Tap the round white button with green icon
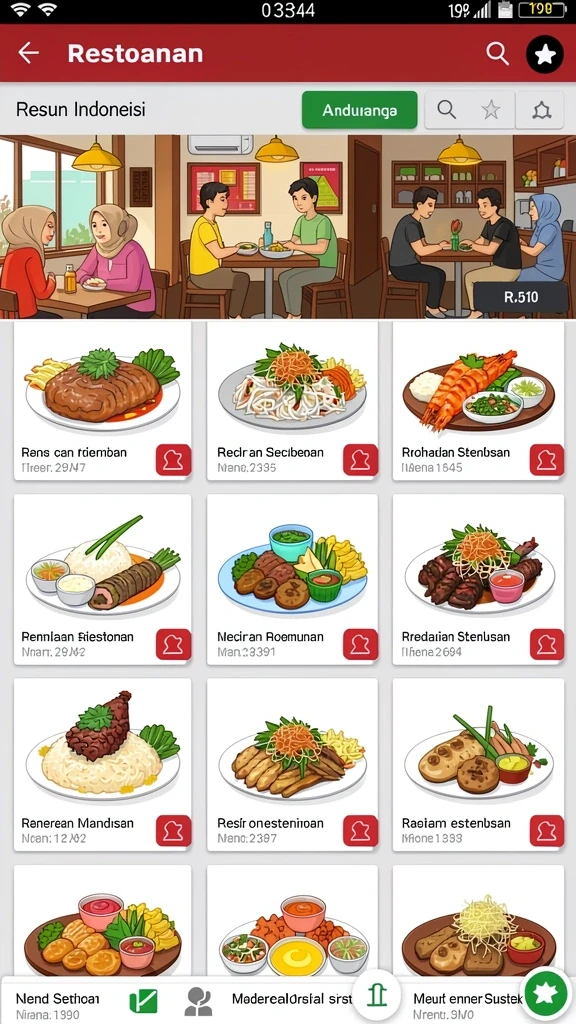Image resolution: width=576 pixels, height=1024 pixels. 377,994
